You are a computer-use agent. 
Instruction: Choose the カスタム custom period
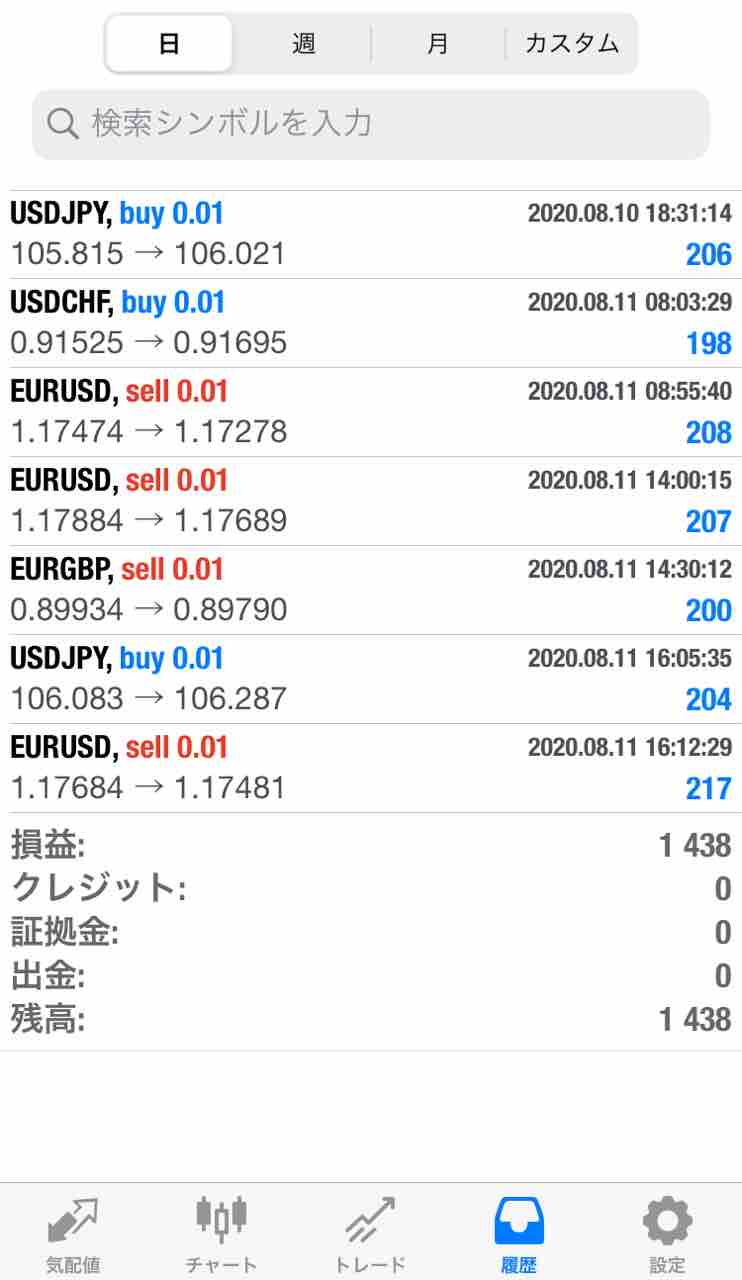(x=571, y=44)
